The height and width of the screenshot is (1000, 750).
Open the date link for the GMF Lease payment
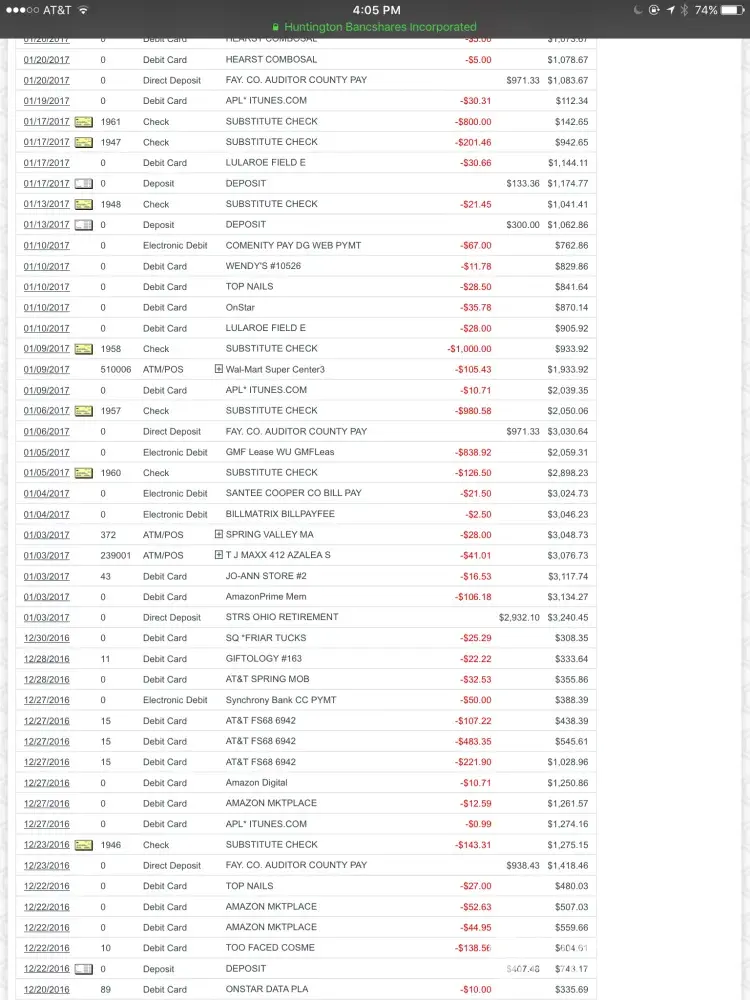(x=47, y=452)
